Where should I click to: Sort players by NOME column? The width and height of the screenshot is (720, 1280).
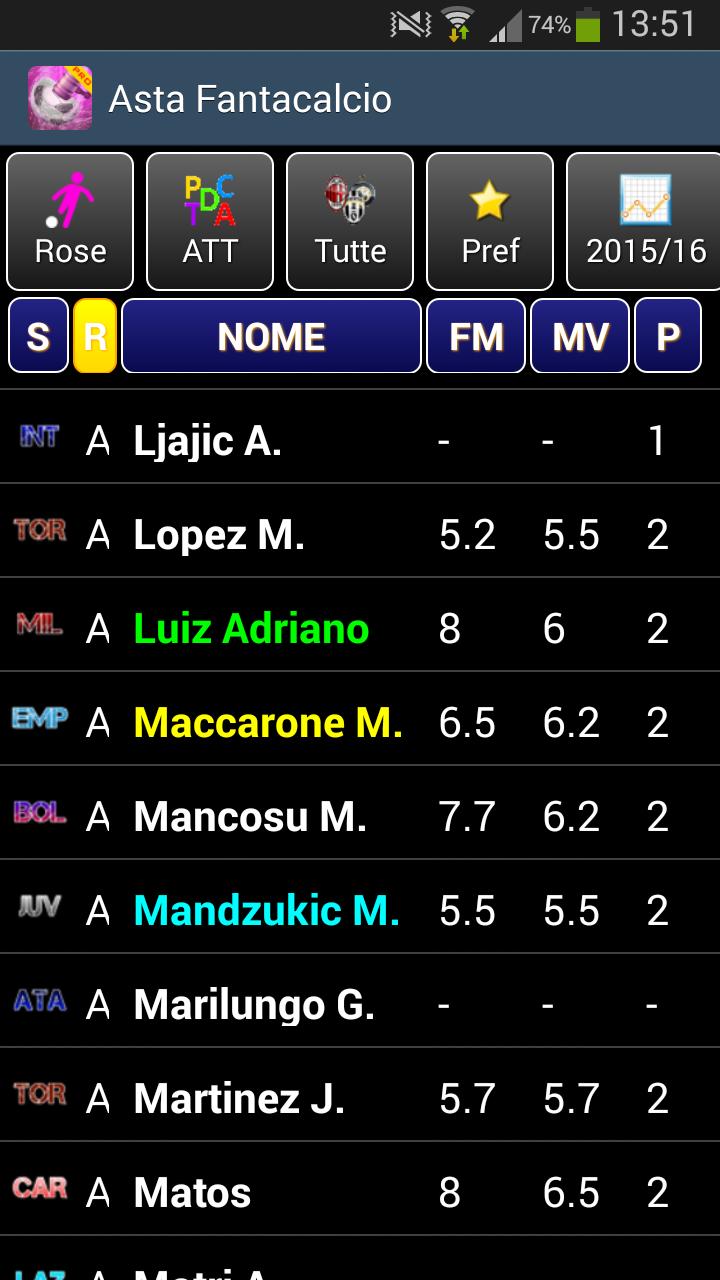271,336
